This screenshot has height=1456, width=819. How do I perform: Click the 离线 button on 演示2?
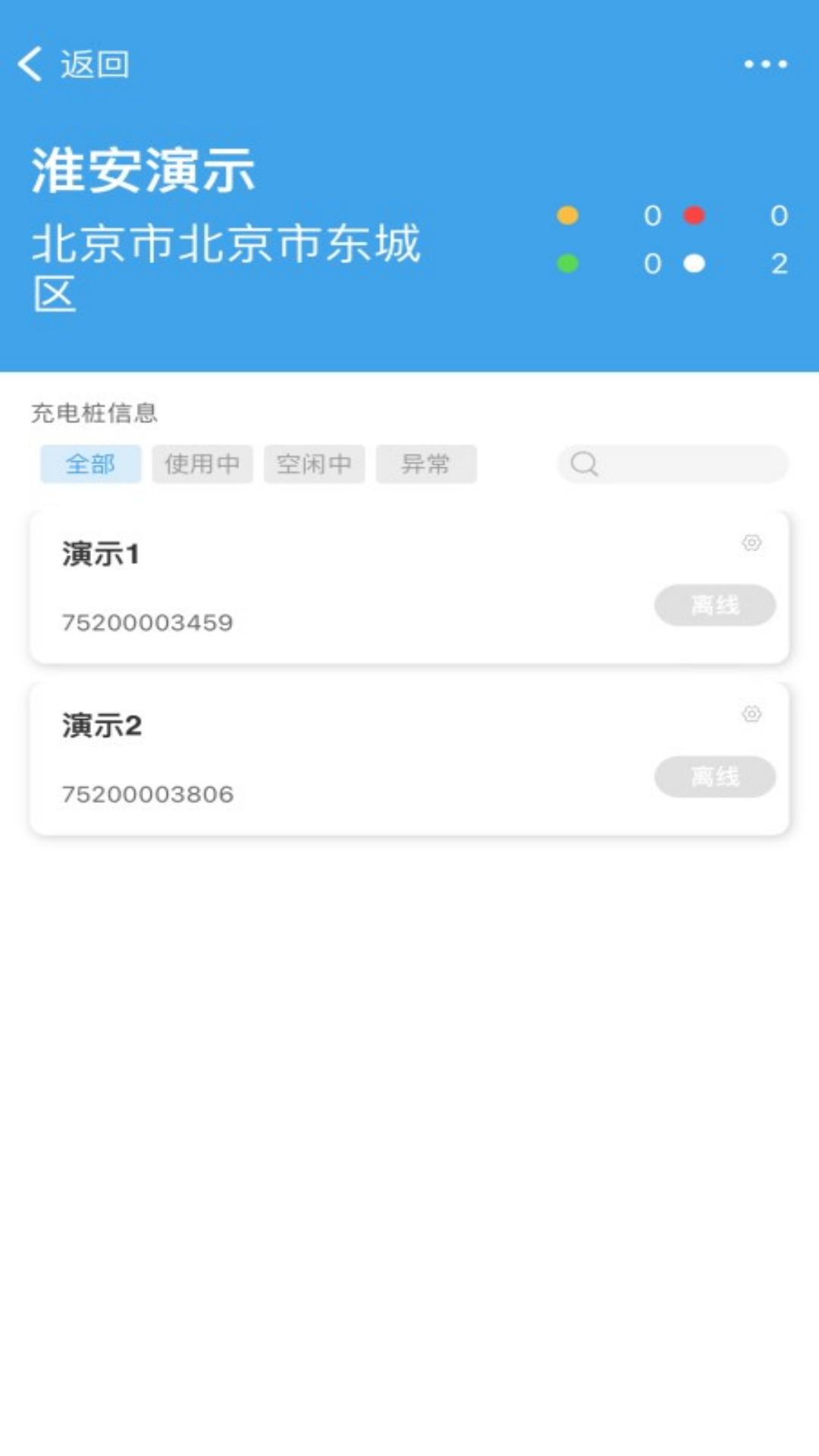point(714,776)
